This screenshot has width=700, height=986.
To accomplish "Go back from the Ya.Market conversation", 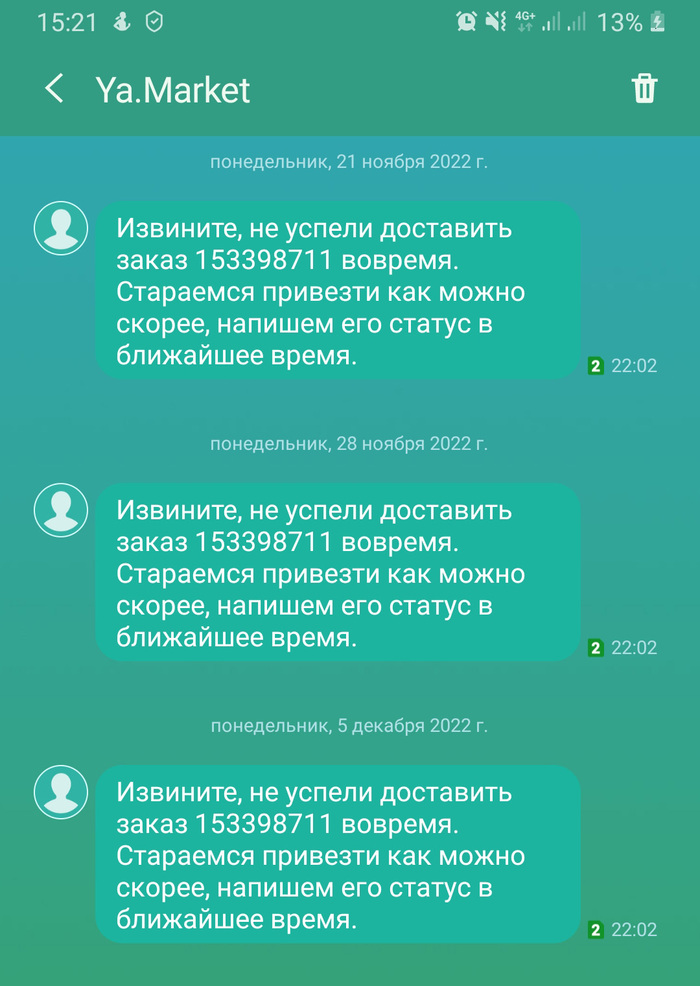I will 54,89.
